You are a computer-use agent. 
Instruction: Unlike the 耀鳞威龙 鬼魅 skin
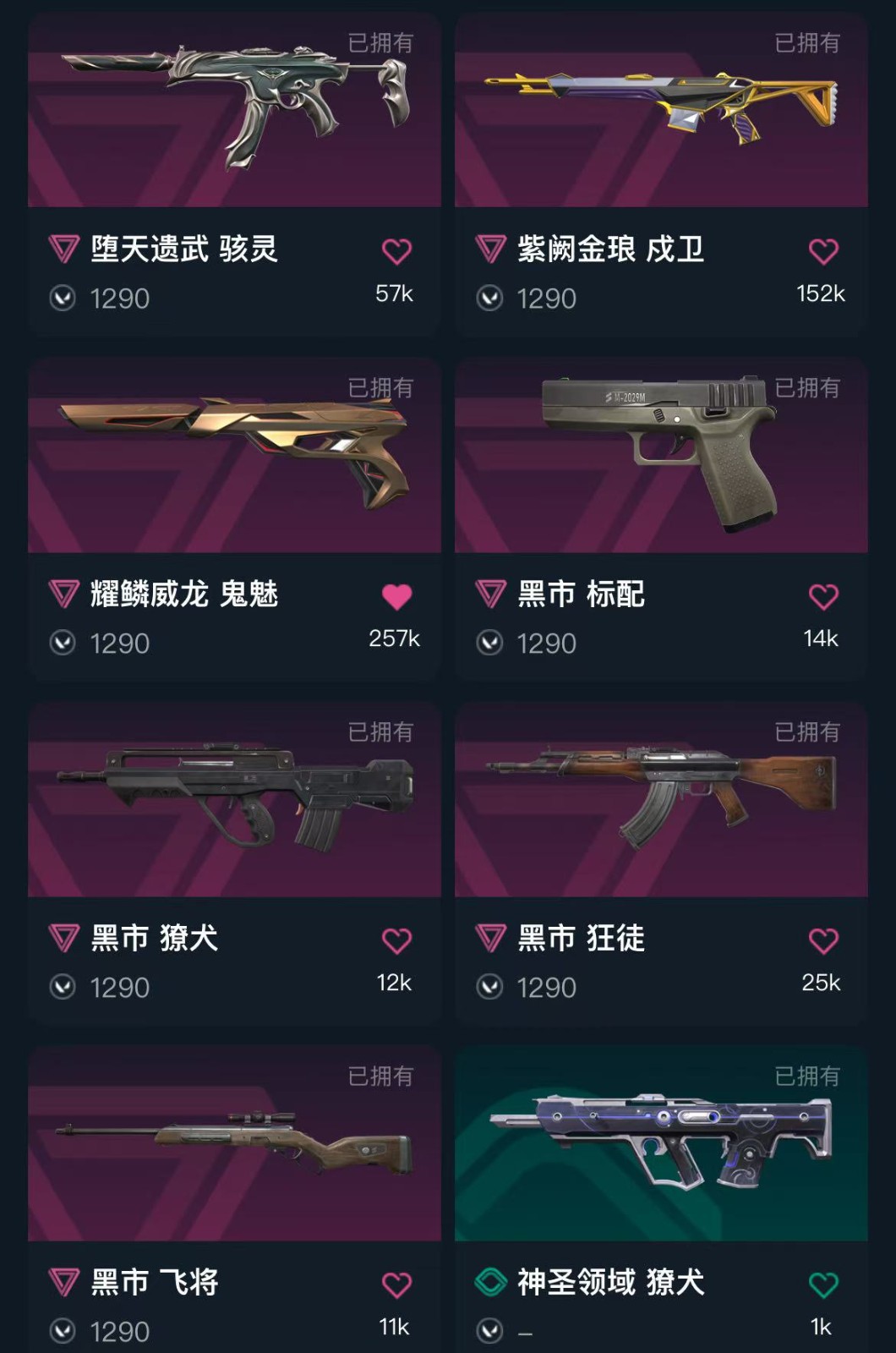[x=396, y=596]
